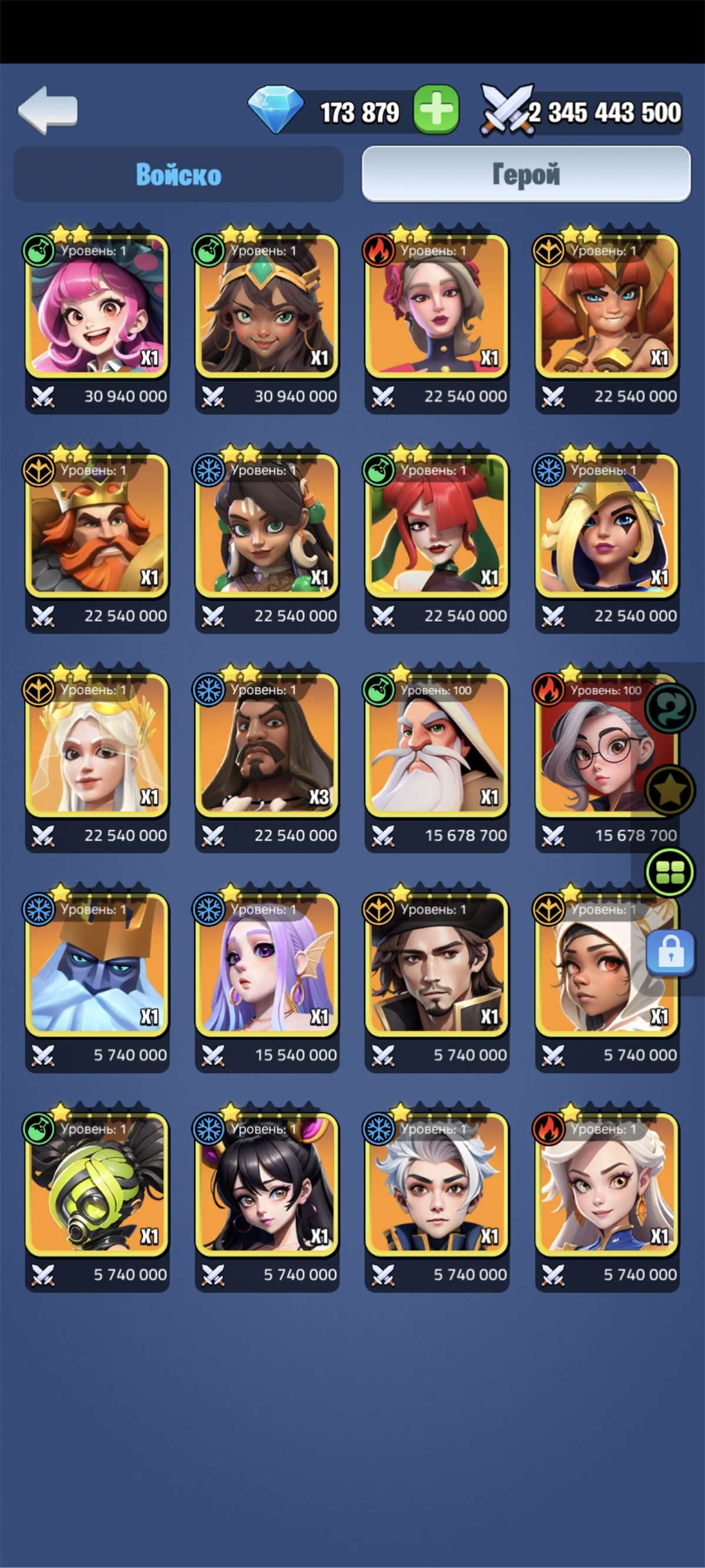Open the red-haired hero with green ribbons

tap(436, 526)
